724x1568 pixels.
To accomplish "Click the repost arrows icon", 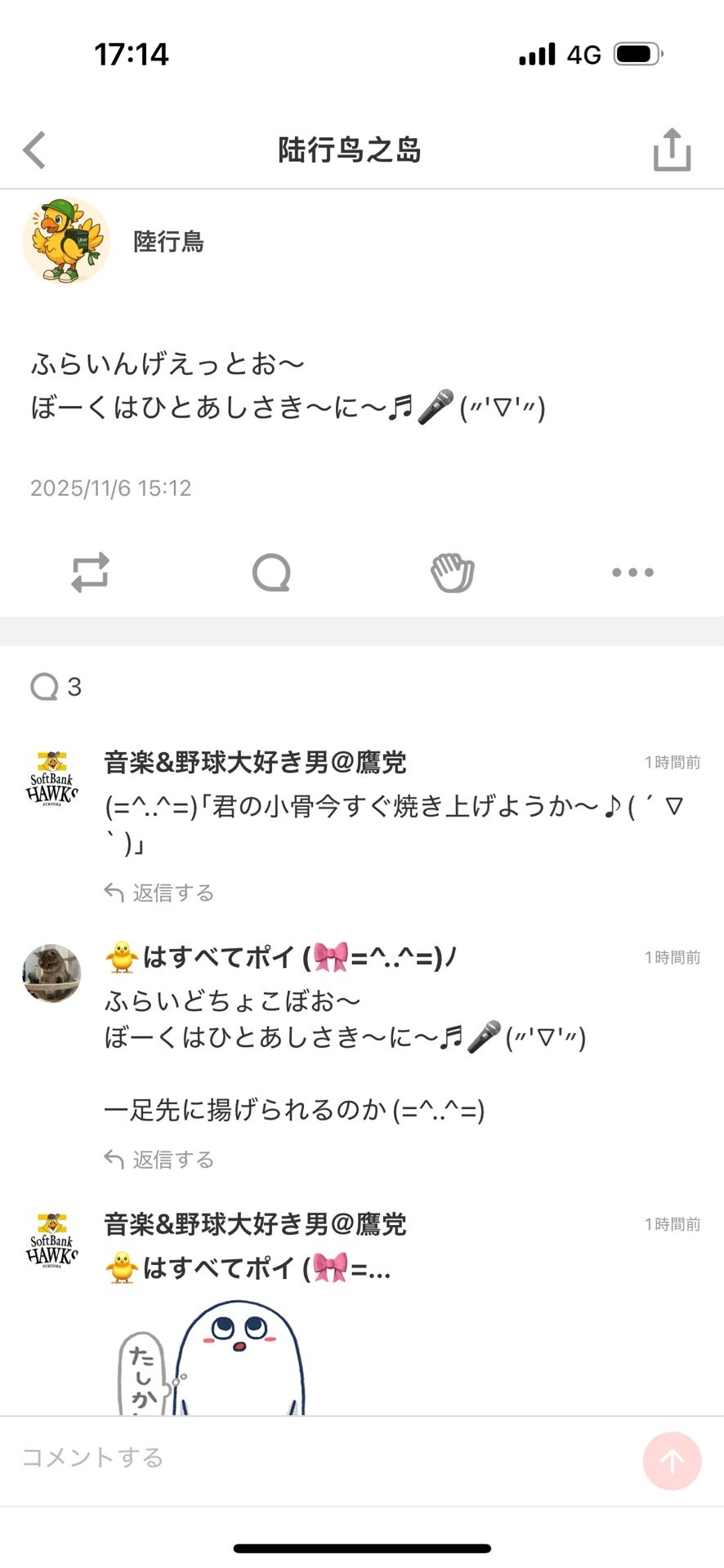I will (x=91, y=572).
